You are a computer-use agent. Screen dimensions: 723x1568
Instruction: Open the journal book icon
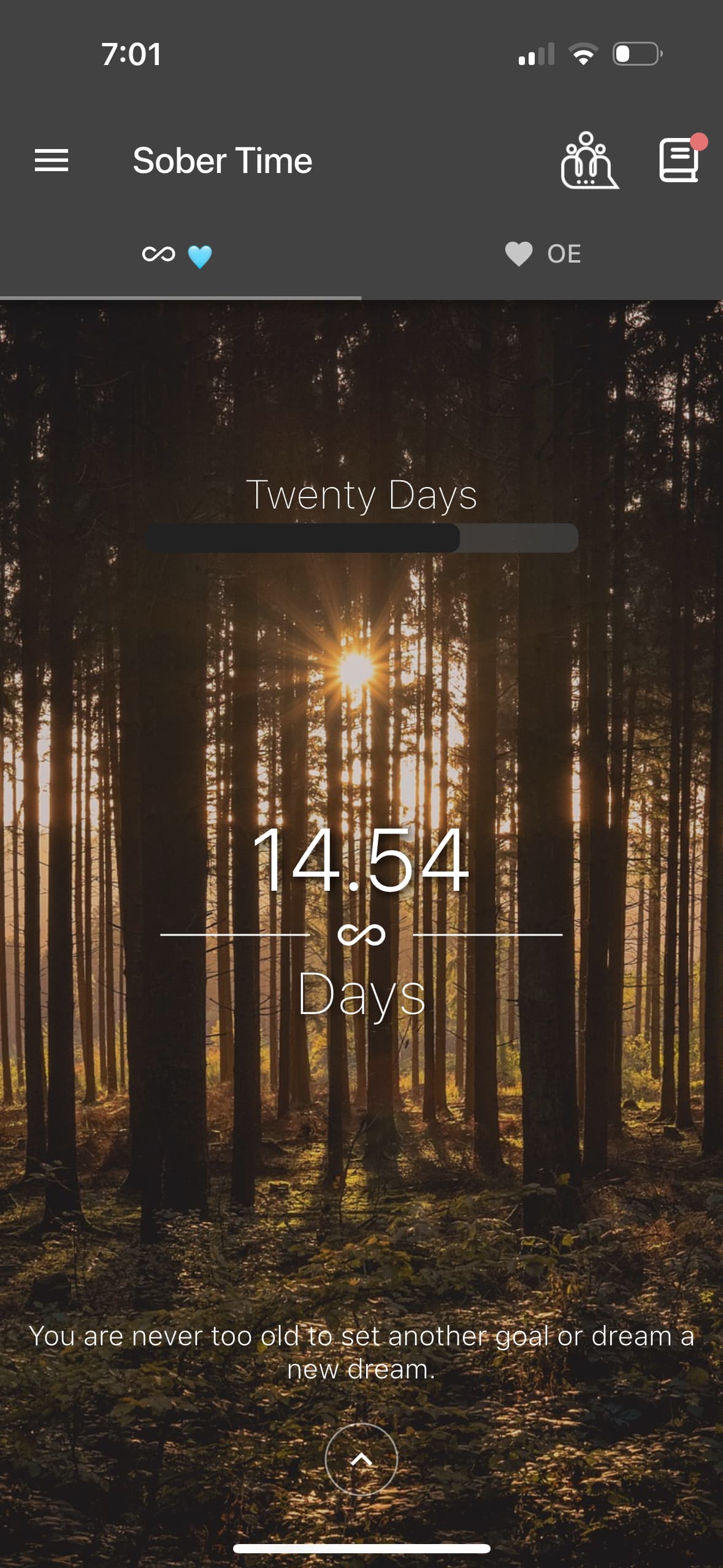click(x=679, y=160)
